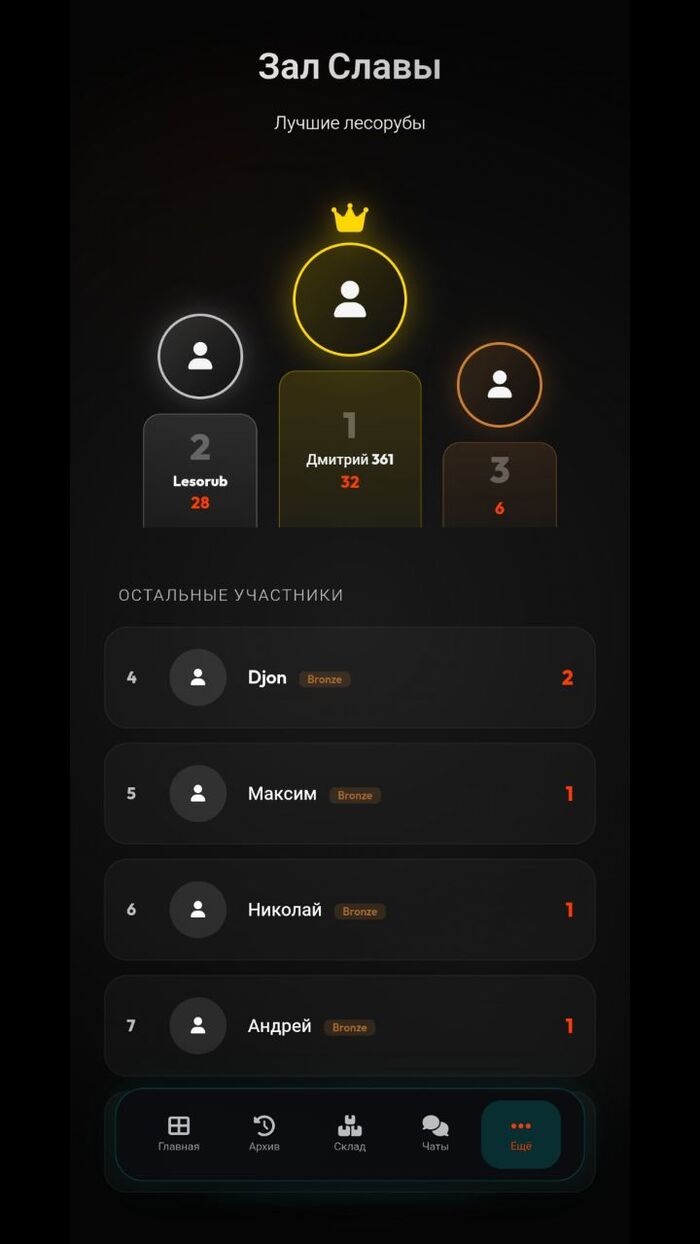700x1244 pixels.
Task: Open Максим's participant row
Action: [350, 793]
